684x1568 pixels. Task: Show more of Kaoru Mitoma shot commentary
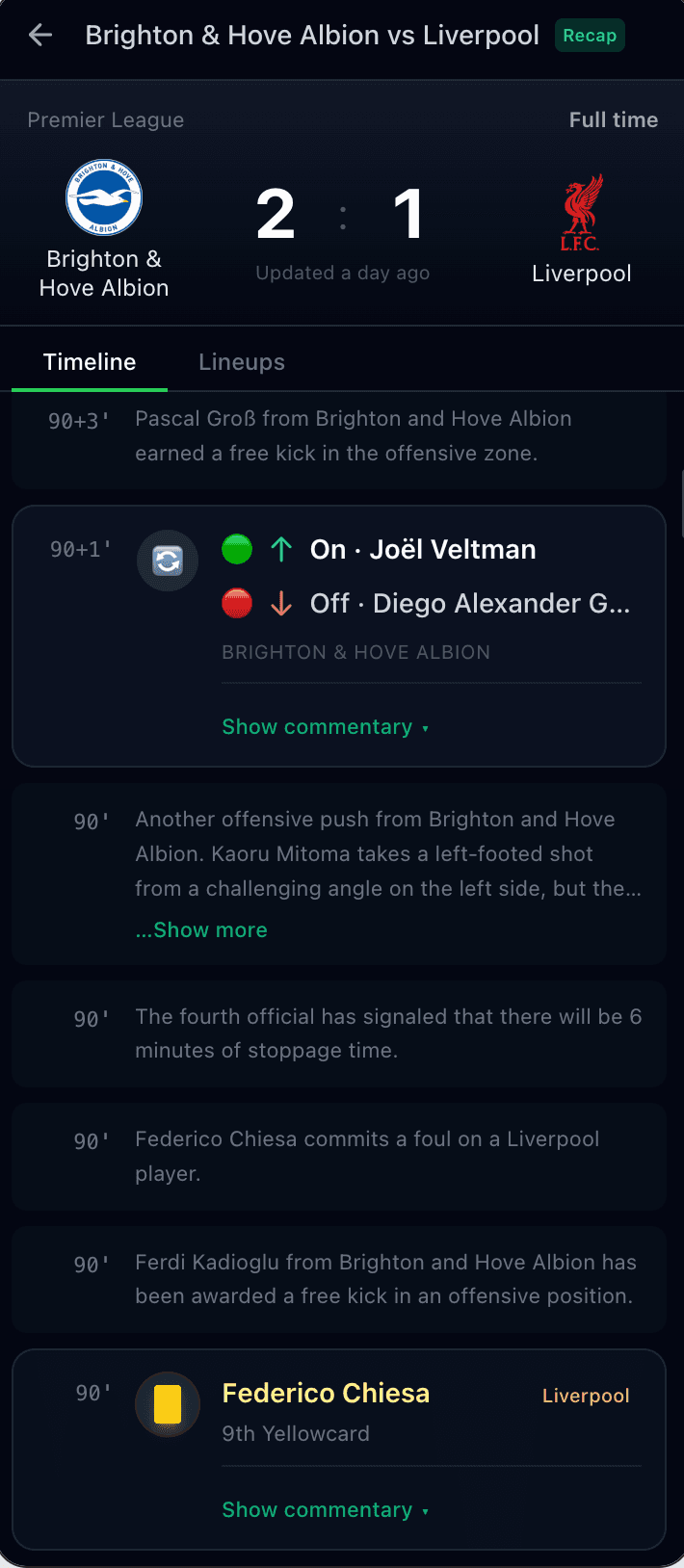(201, 930)
